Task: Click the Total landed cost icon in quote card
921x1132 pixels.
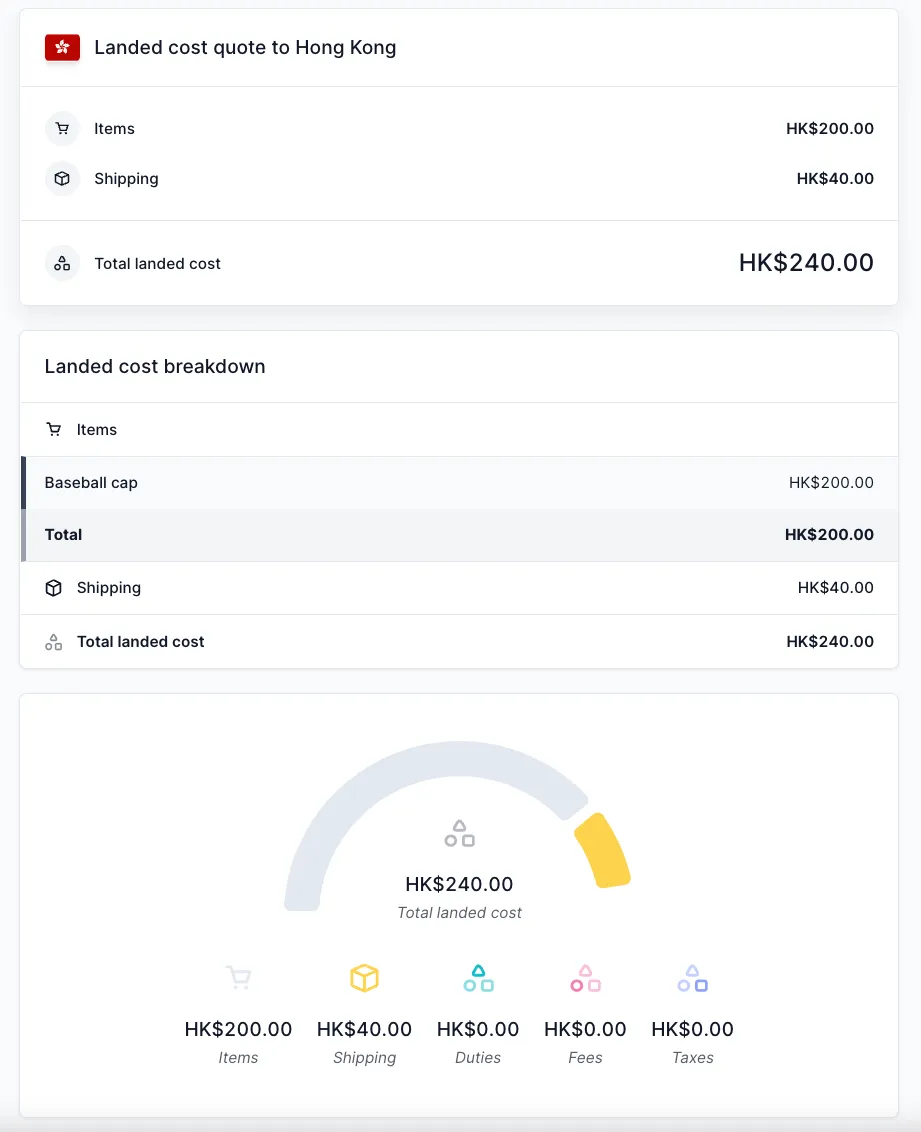Action: point(62,262)
